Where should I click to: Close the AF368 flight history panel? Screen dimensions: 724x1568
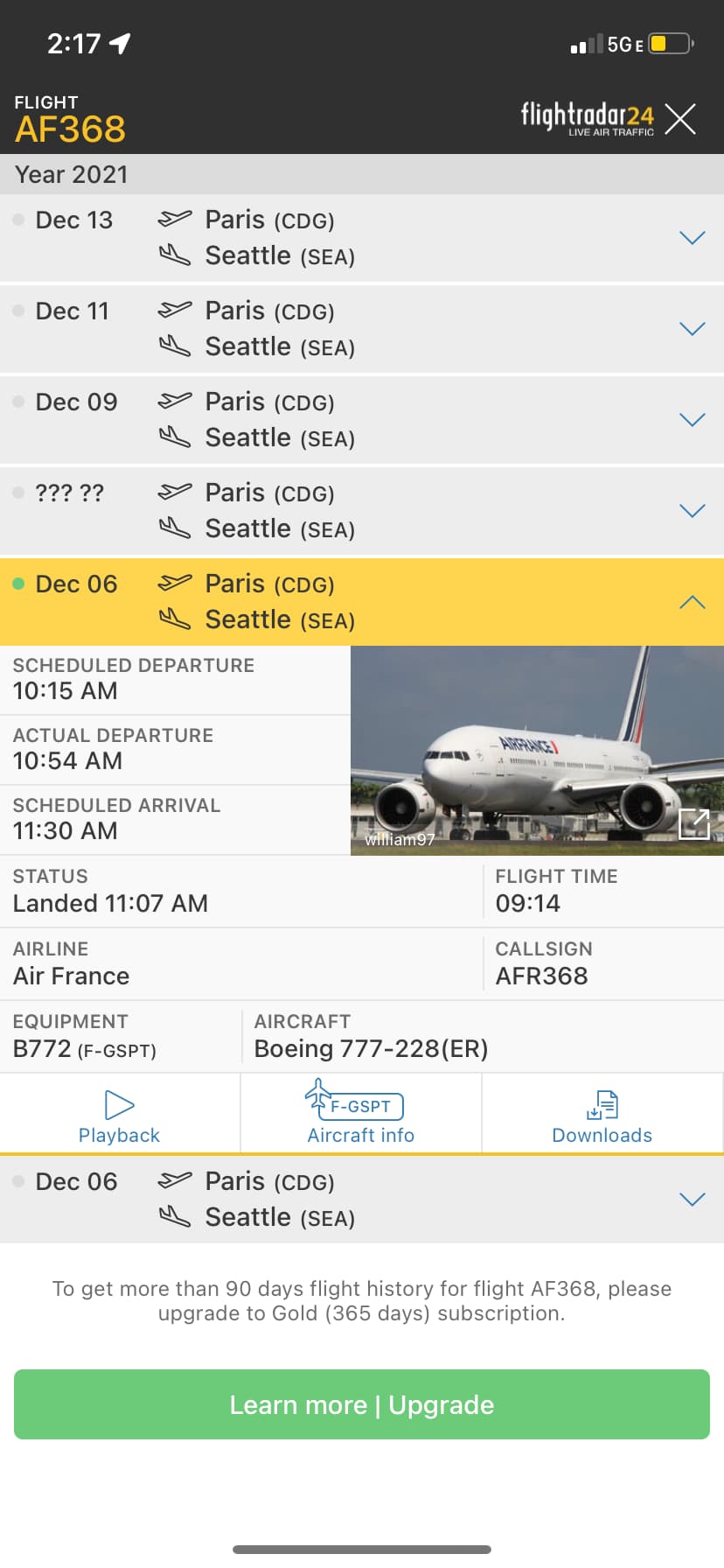pyautogui.click(x=680, y=119)
